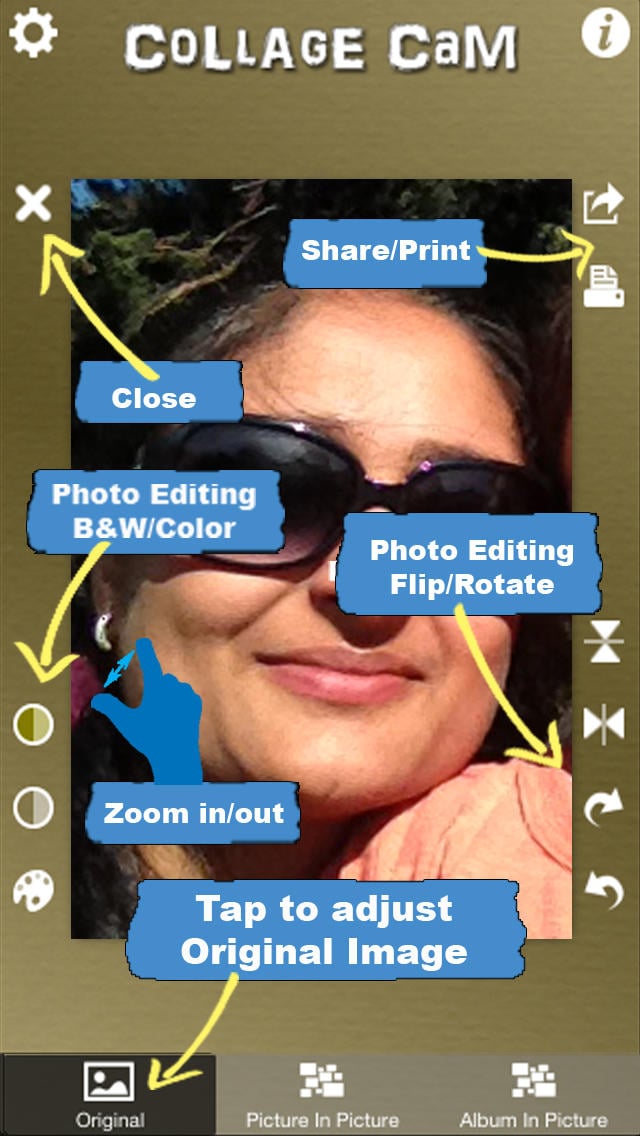Switch to the Picture In Picture tab

pyautogui.click(x=323, y=1095)
